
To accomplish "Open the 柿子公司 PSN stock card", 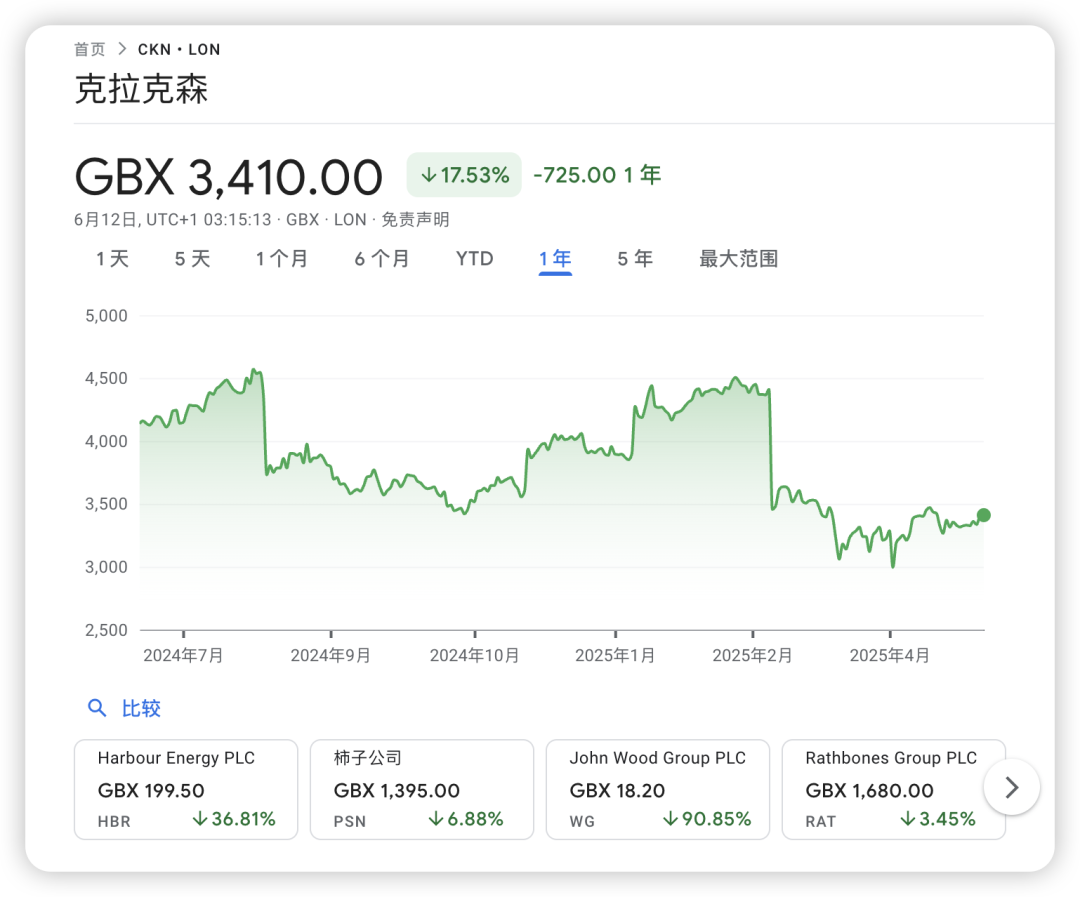I will [422, 789].
